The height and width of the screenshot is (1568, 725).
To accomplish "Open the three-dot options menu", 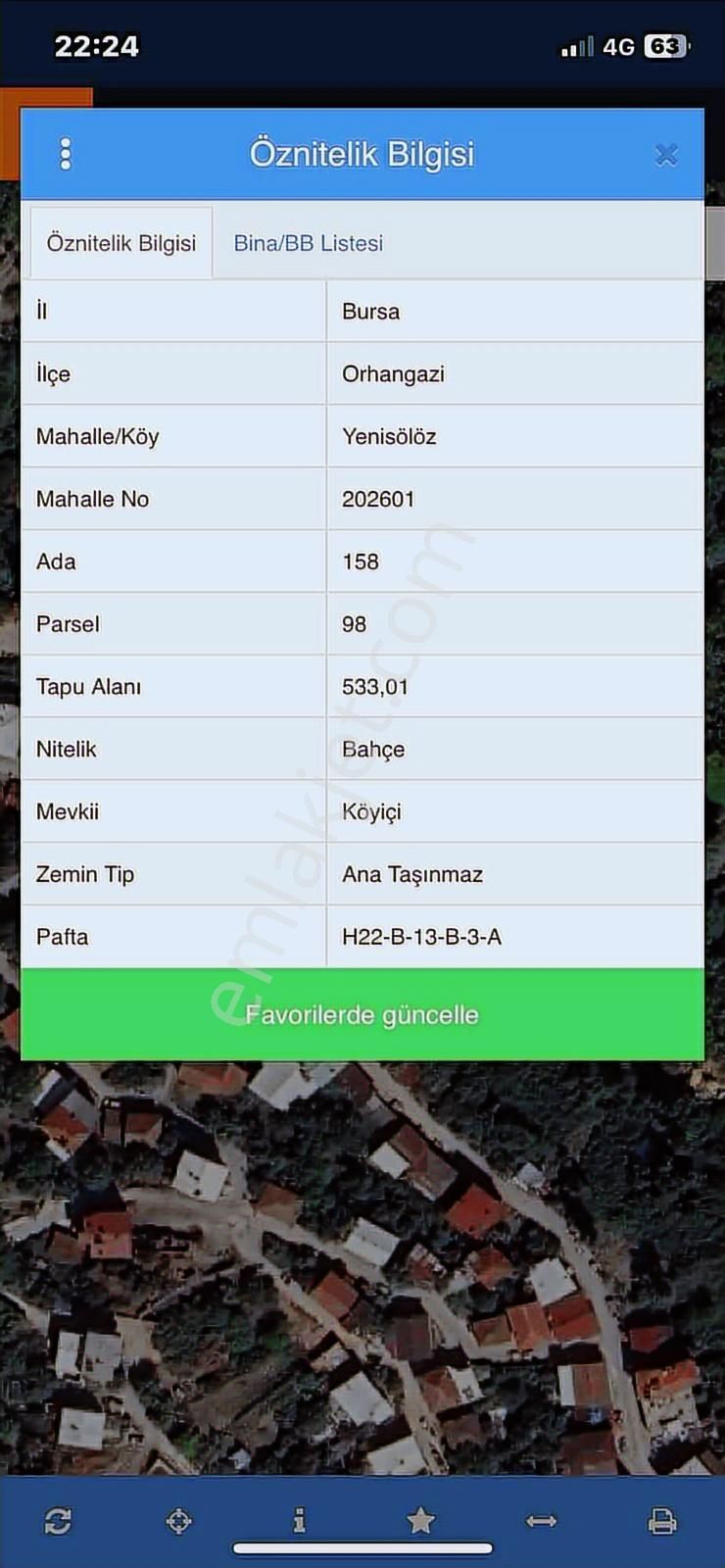I will pos(66,154).
